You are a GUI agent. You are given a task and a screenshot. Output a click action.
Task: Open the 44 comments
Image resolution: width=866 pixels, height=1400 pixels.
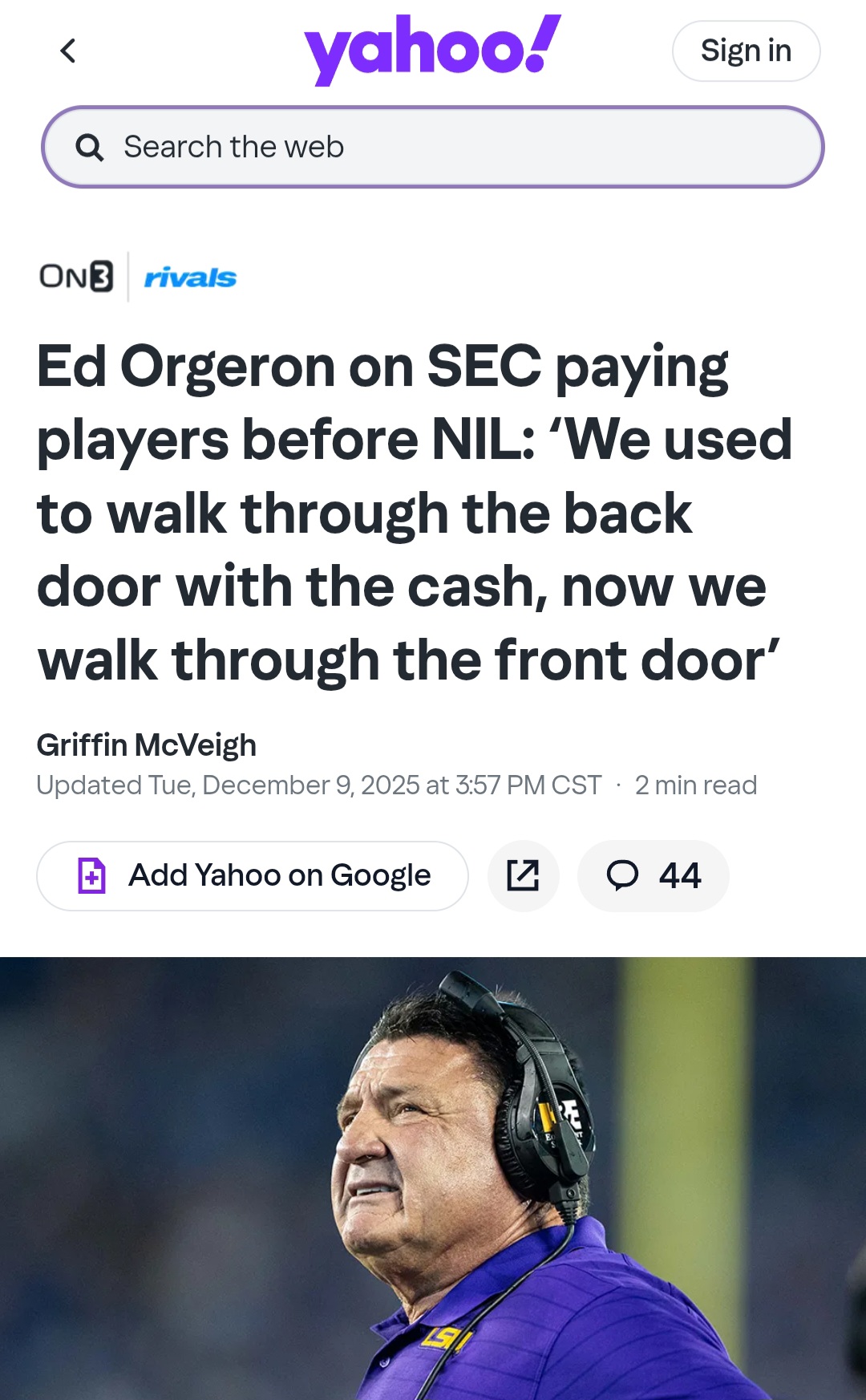(653, 875)
